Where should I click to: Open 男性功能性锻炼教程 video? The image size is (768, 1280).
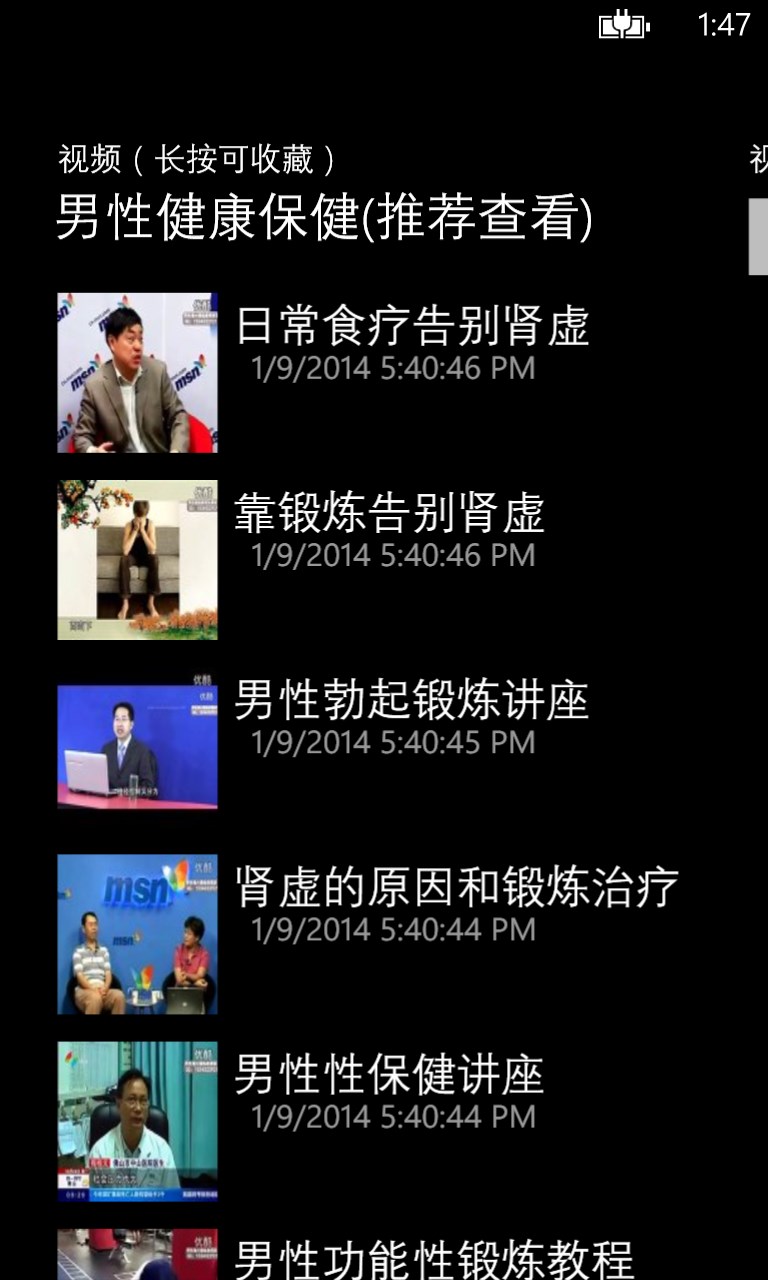[x=433, y=1258]
